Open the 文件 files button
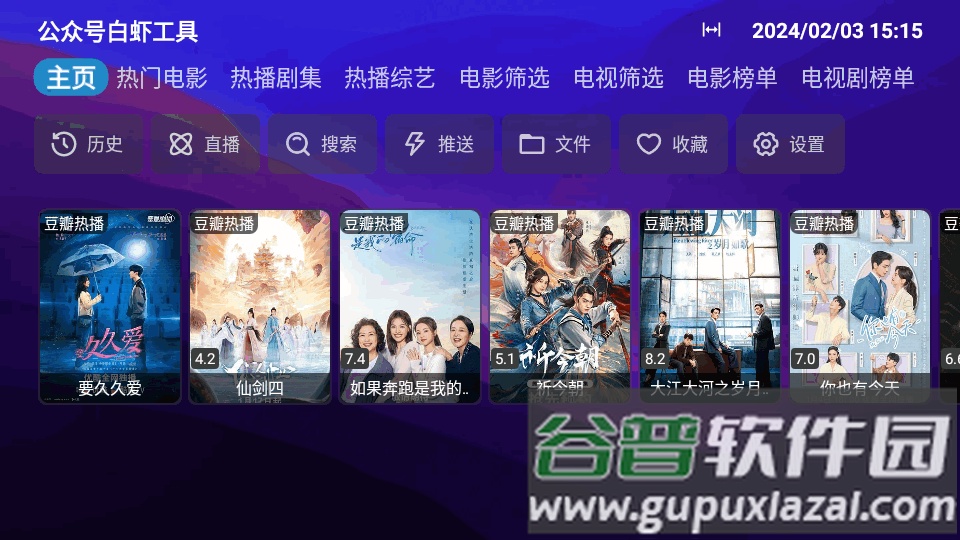960x540 pixels. 555,144
